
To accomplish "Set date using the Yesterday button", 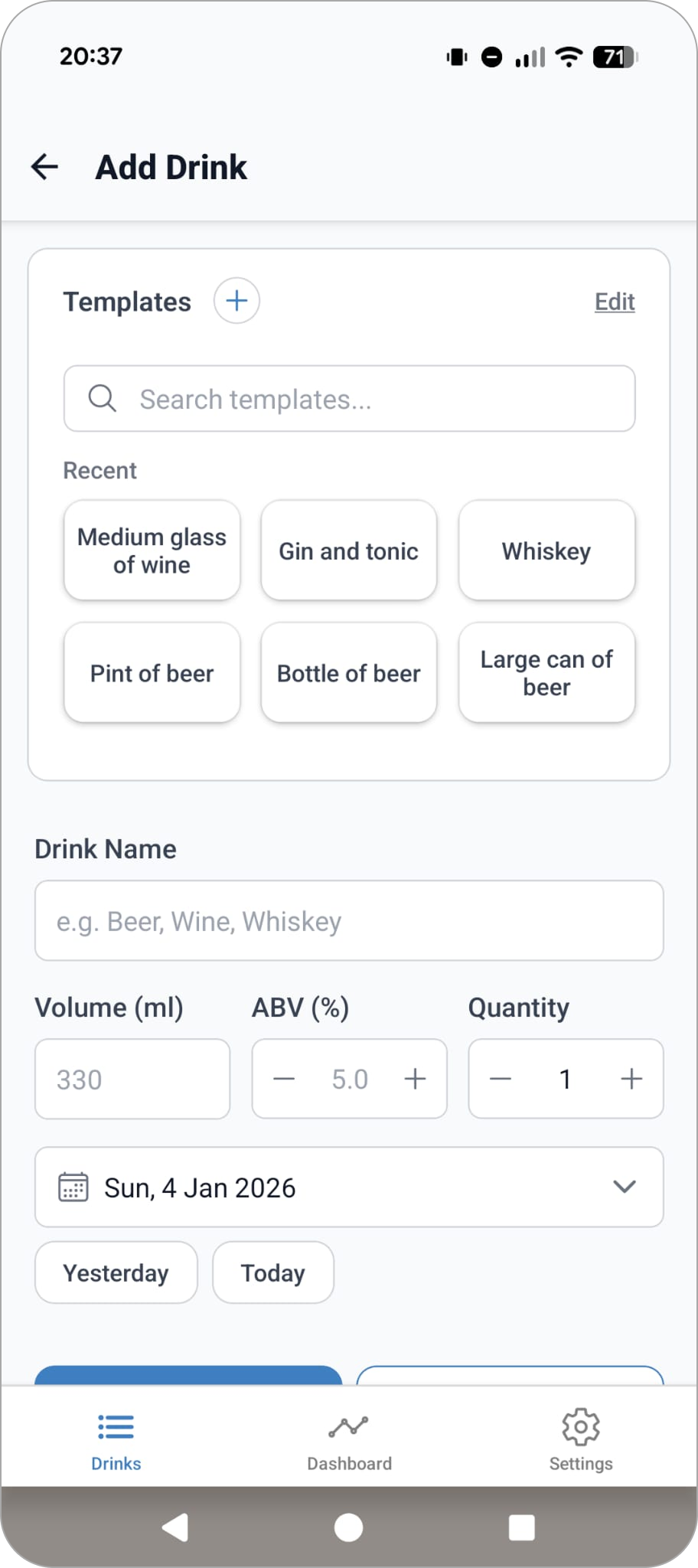I will [x=116, y=1272].
